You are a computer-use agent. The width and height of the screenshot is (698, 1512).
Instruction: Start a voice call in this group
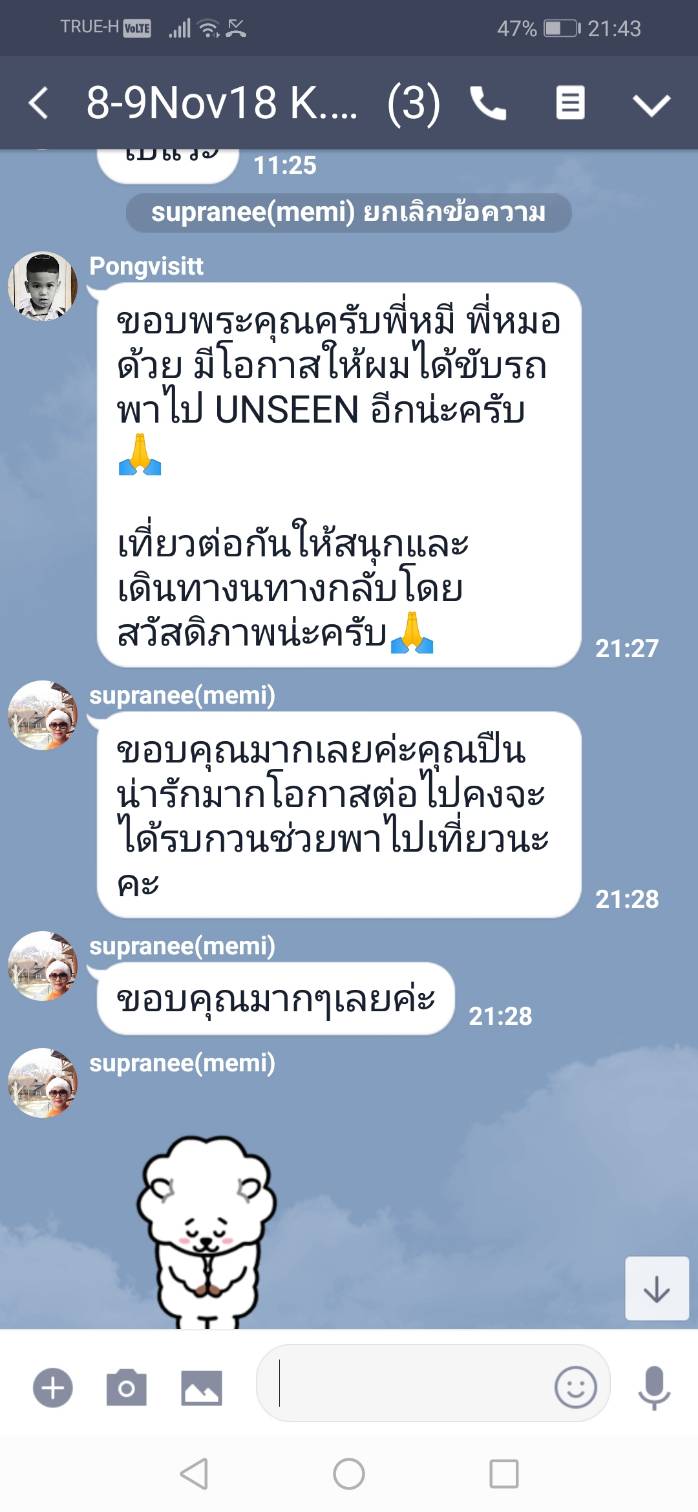(x=488, y=103)
